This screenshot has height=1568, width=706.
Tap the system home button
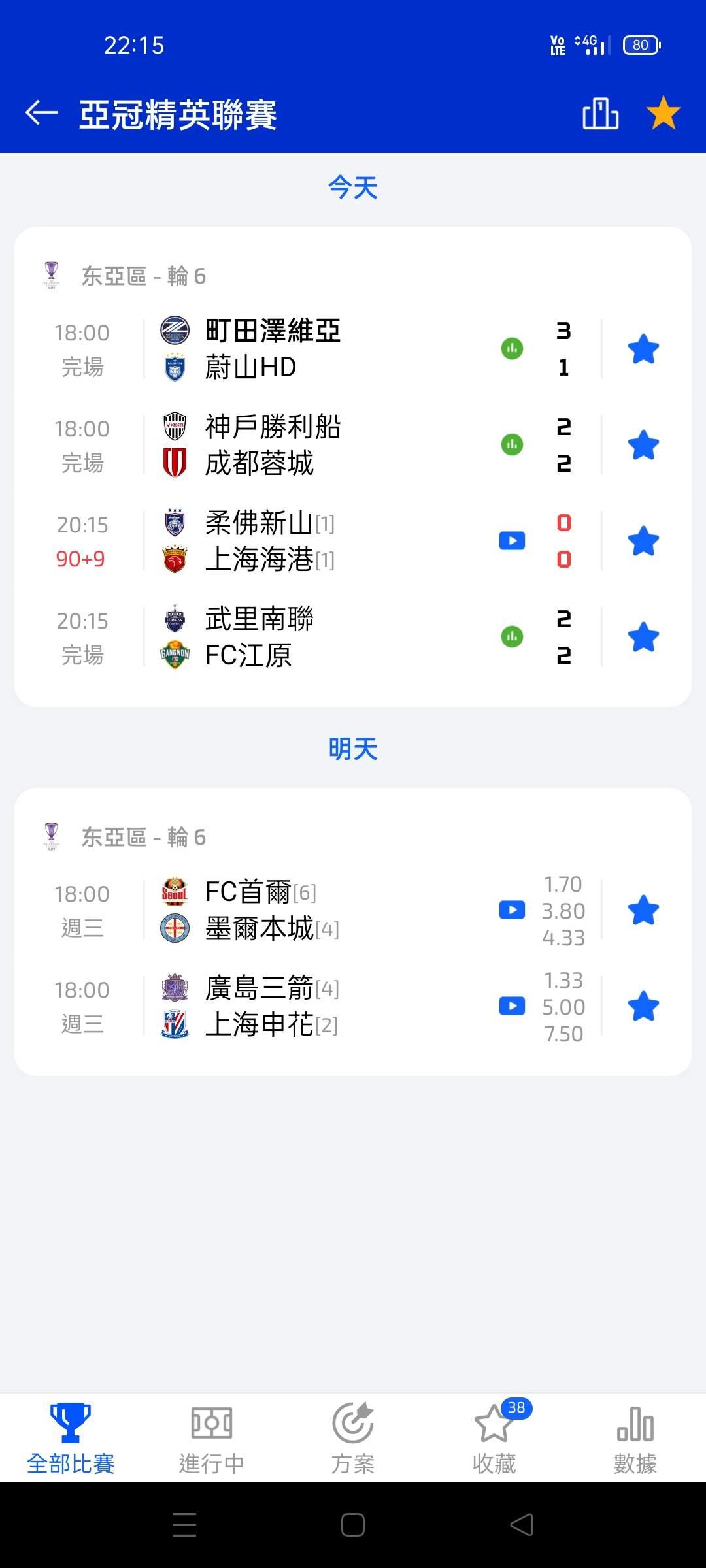coord(353,1526)
